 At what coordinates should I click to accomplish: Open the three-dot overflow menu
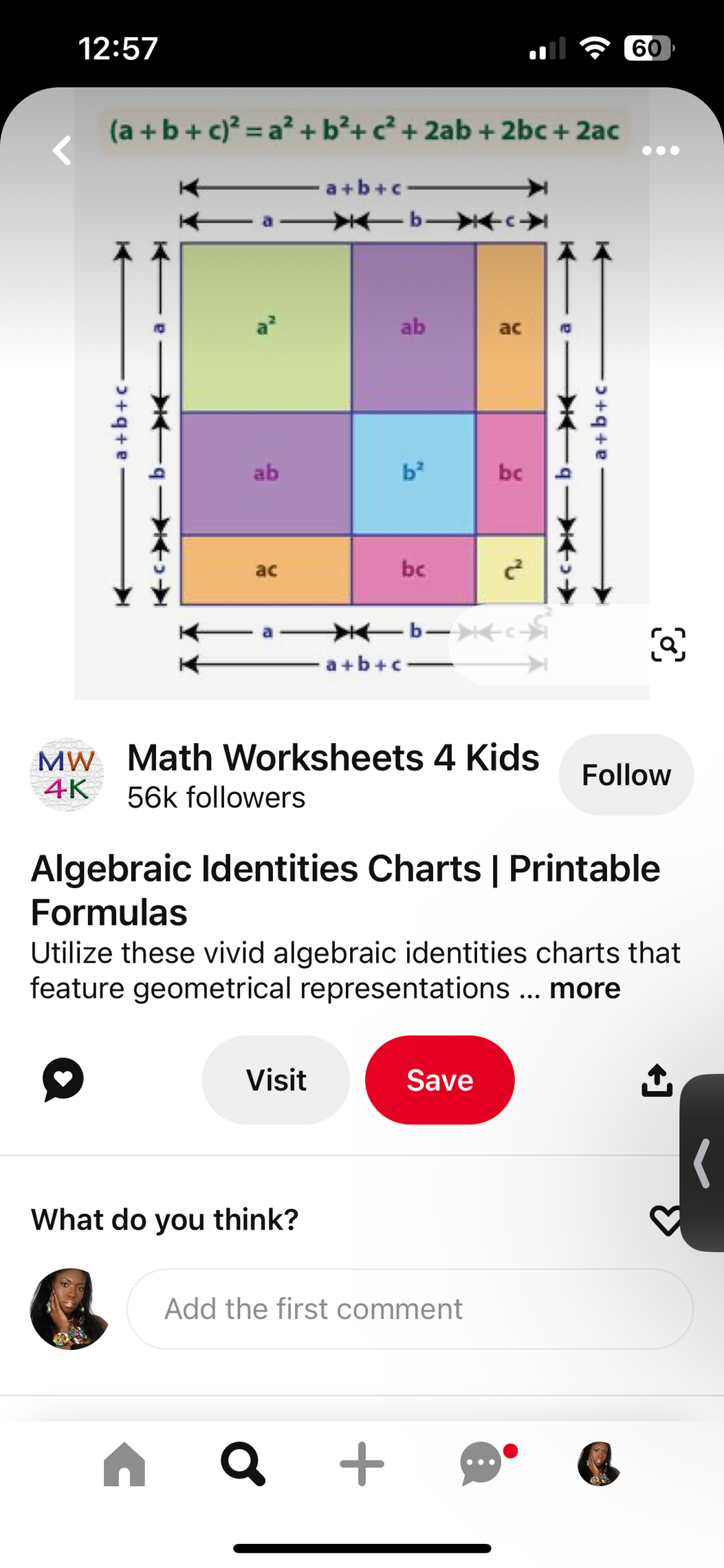click(660, 151)
